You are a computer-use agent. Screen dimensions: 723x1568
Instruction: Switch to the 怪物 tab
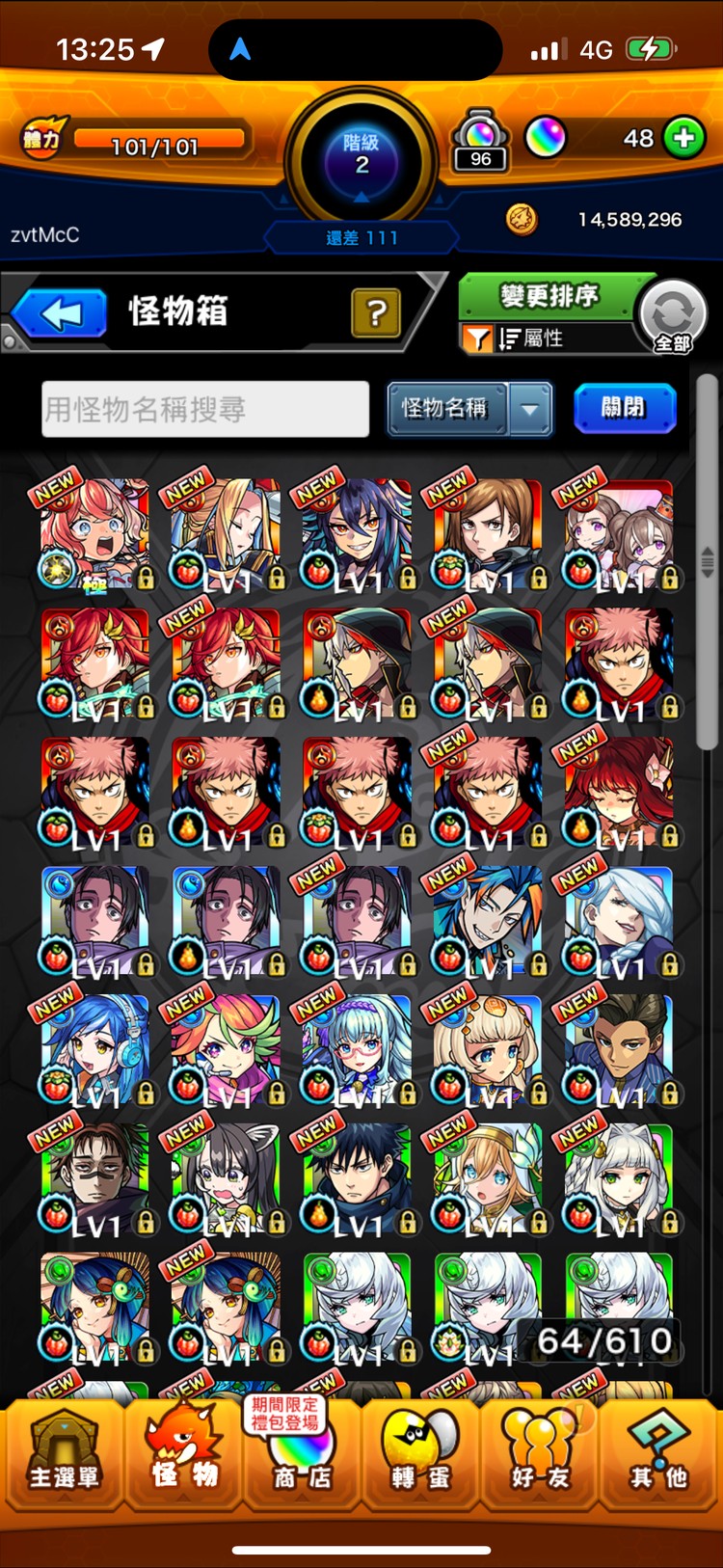point(183,1455)
